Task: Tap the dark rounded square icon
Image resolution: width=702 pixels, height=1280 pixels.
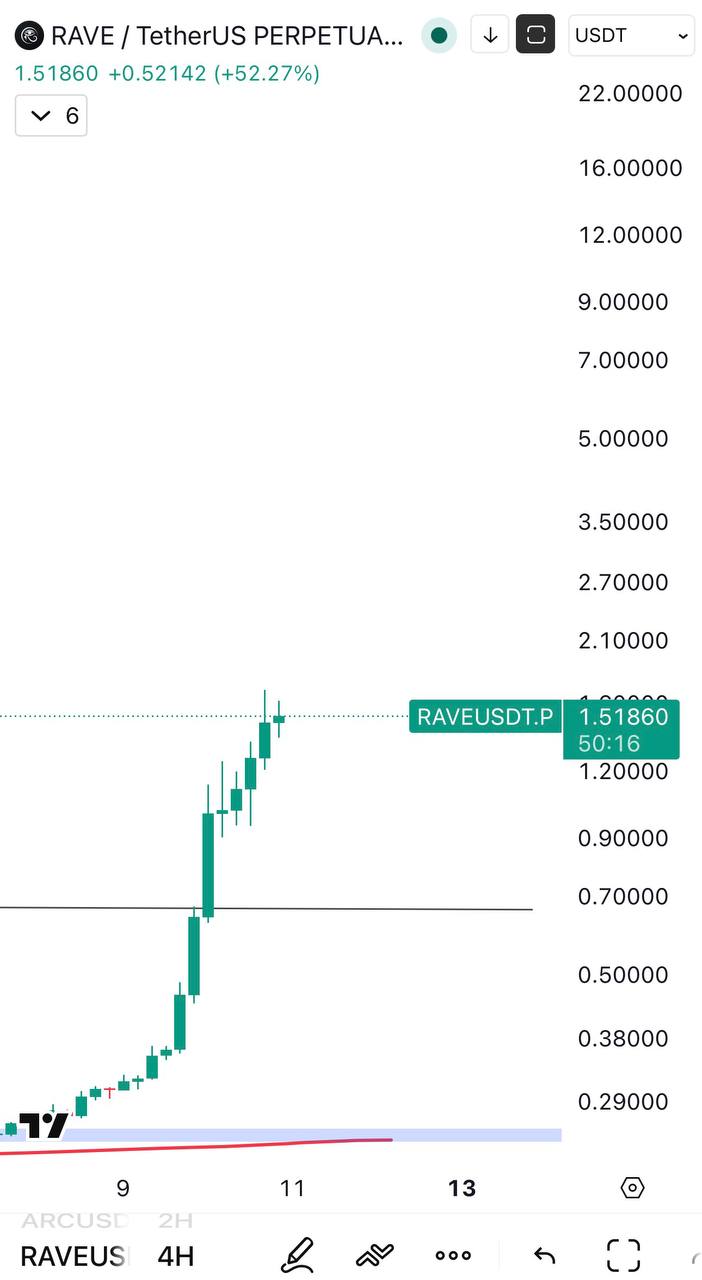Action: (x=535, y=36)
